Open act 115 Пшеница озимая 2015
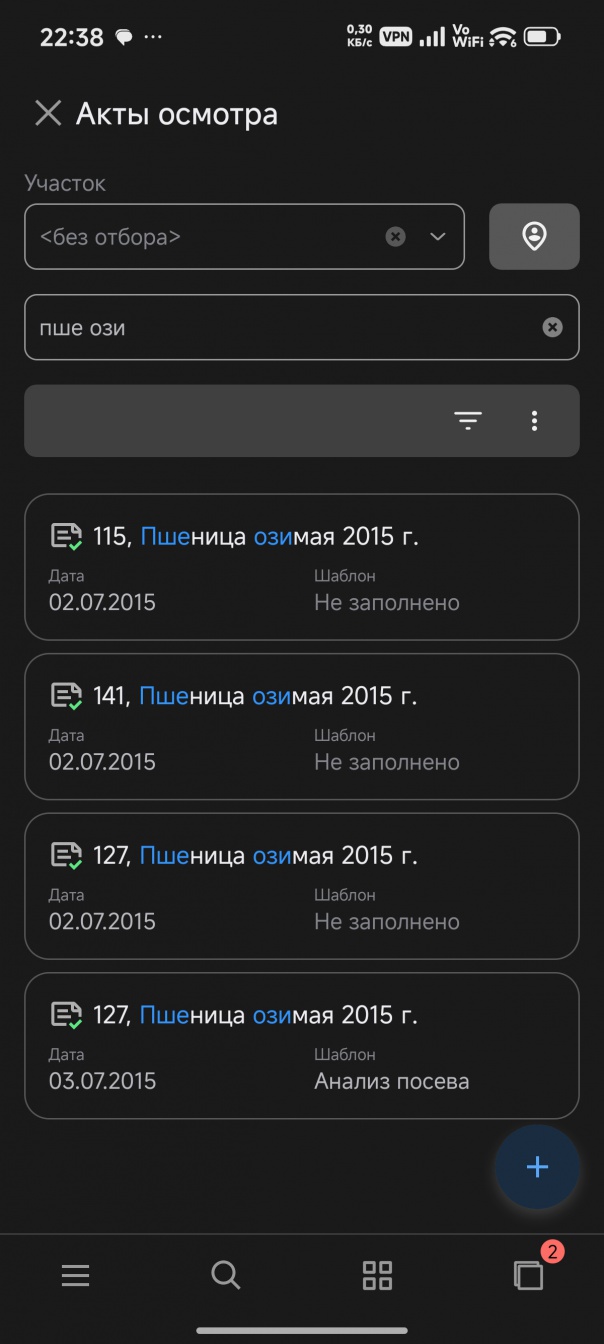Screen dimensions: 604x1344 pyautogui.click(x=301, y=567)
